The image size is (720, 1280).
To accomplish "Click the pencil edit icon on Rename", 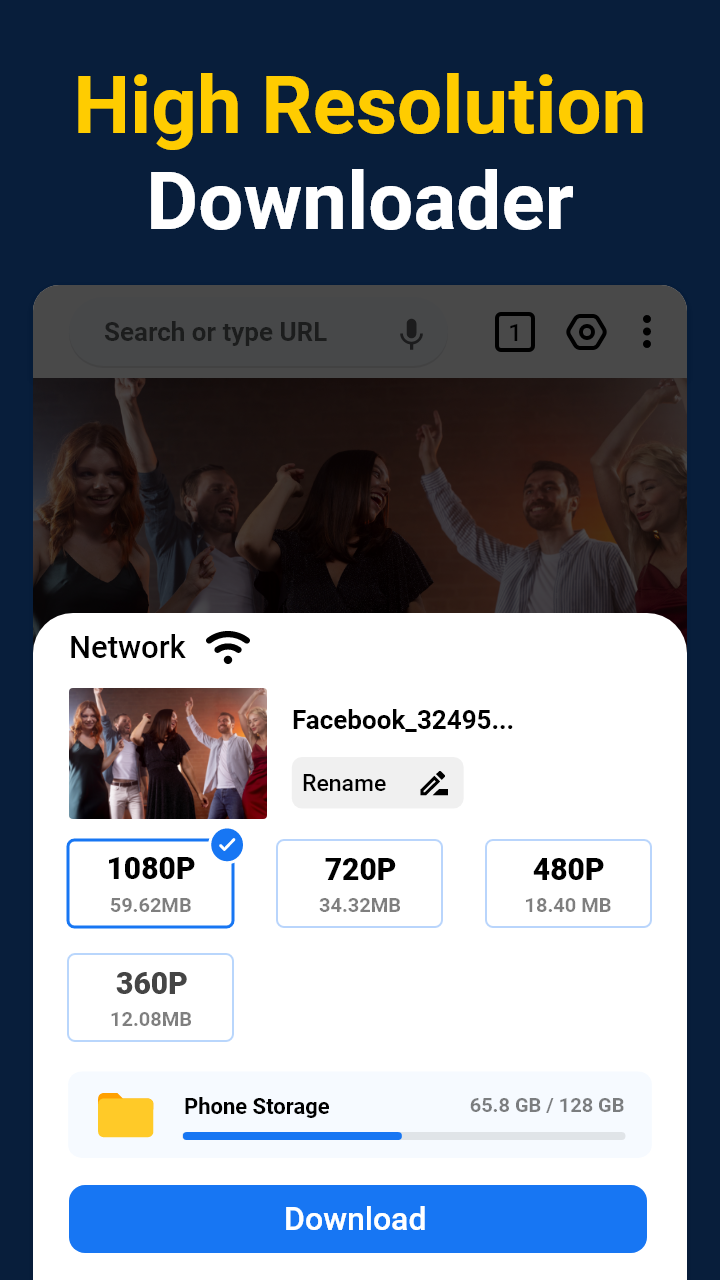I will (x=433, y=783).
